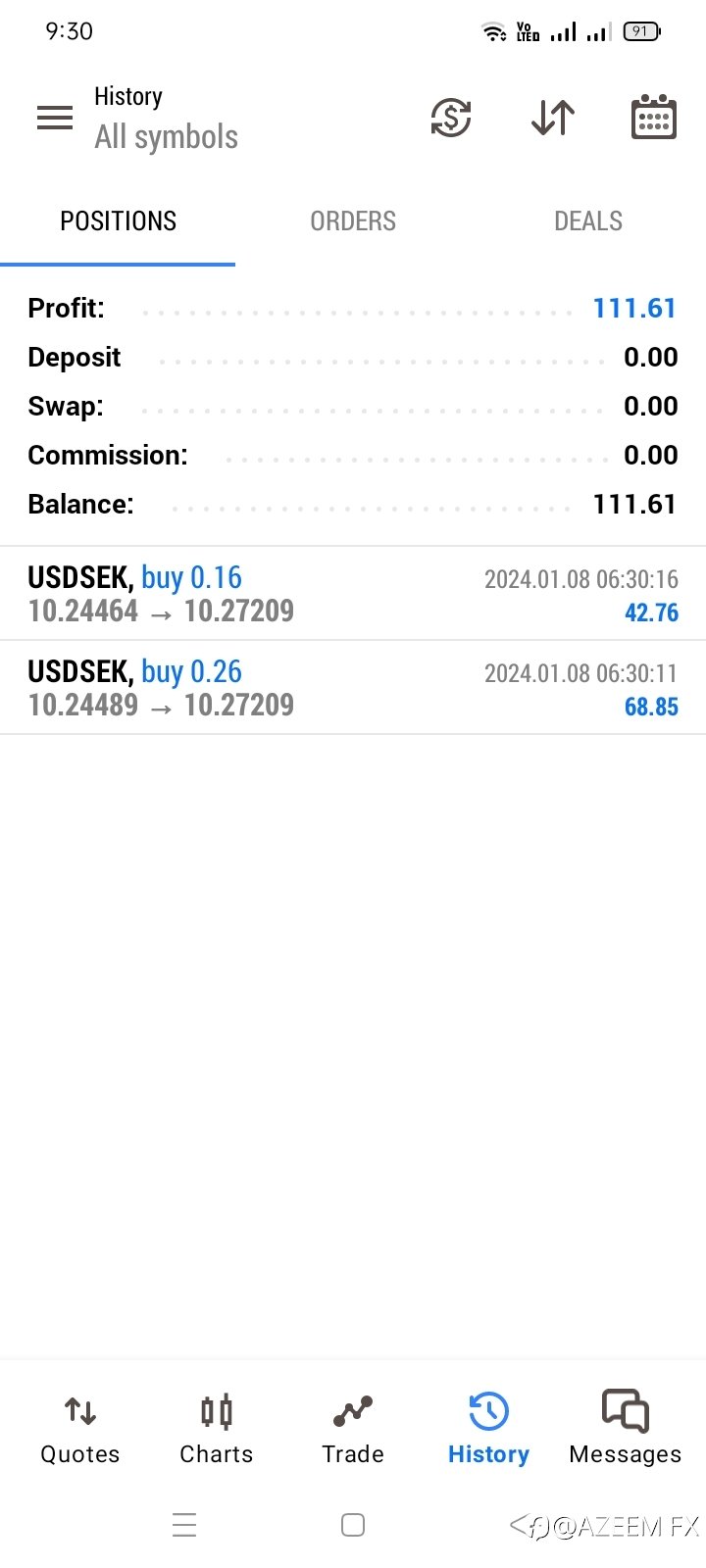Open the hamburger drawer menu

click(55, 118)
